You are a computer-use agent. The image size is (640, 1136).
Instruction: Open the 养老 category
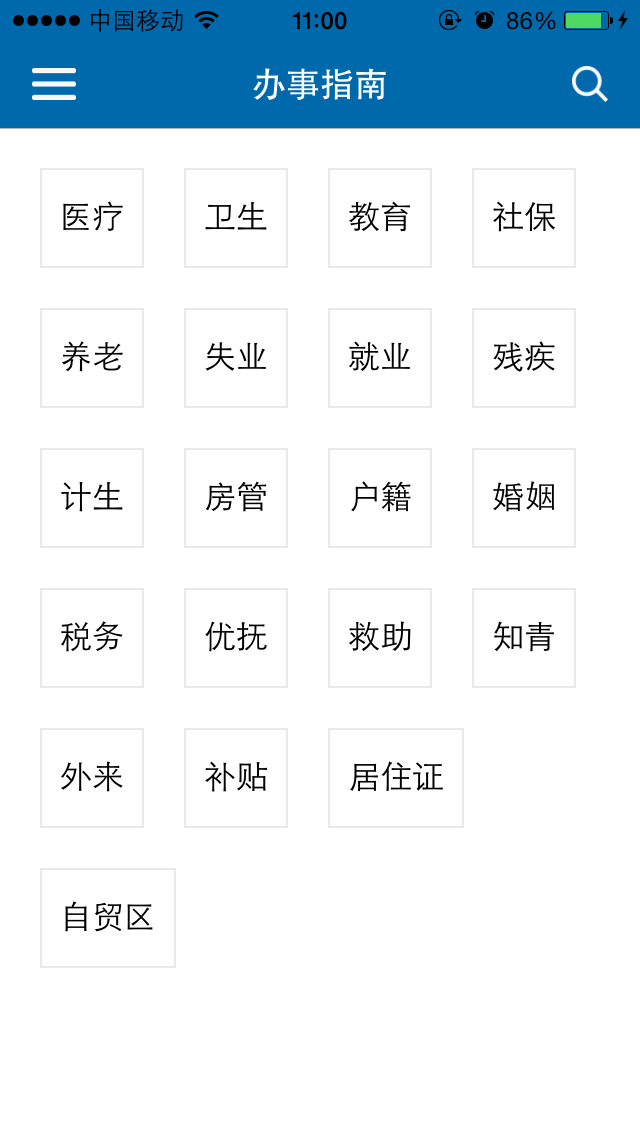click(x=92, y=358)
